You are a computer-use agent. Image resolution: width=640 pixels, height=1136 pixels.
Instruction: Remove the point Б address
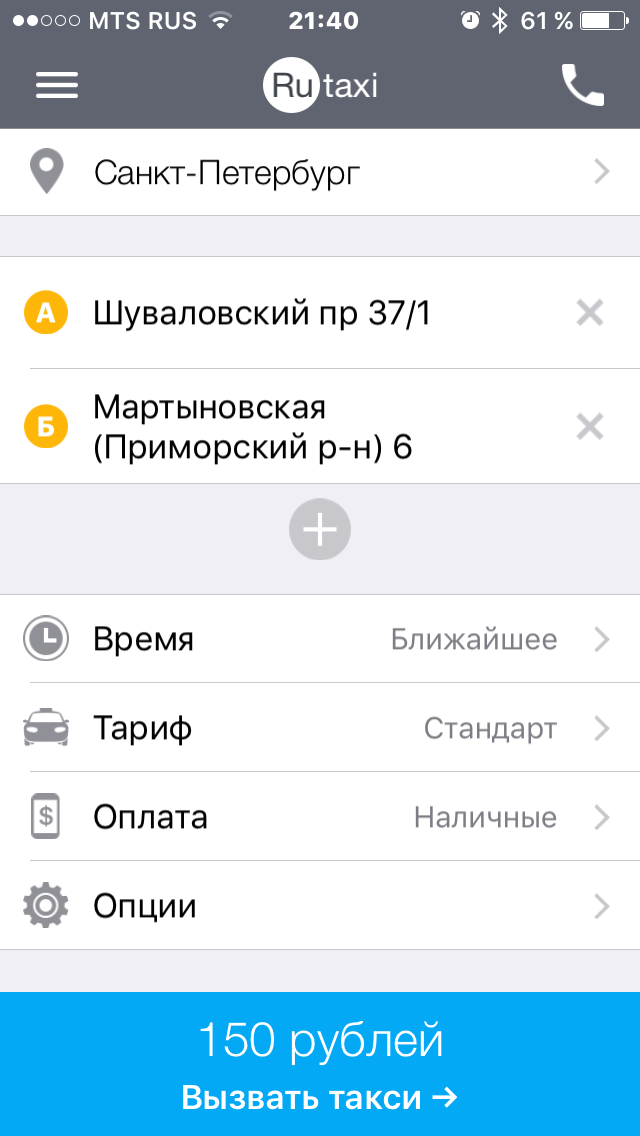coord(590,427)
